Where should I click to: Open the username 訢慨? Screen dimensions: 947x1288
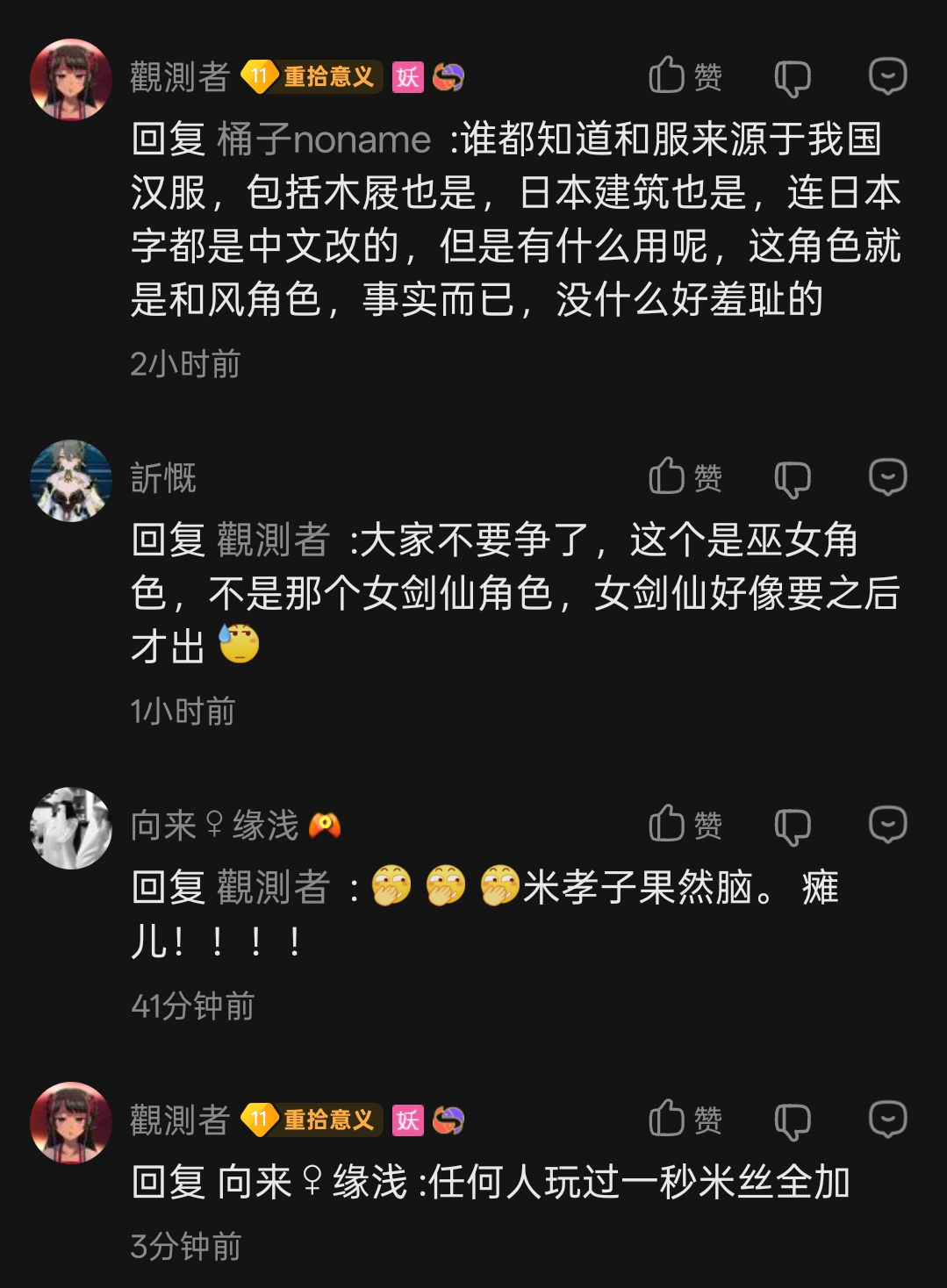click(163, 478)
